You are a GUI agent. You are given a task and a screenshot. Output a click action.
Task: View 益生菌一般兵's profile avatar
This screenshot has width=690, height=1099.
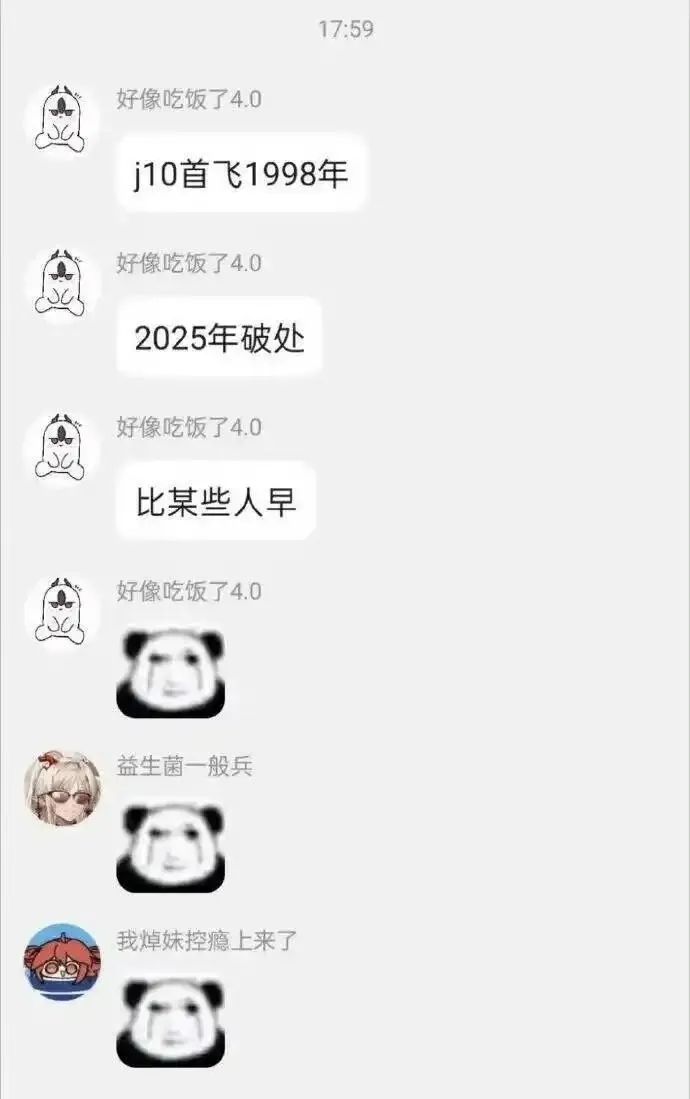[x=62, y=789]
